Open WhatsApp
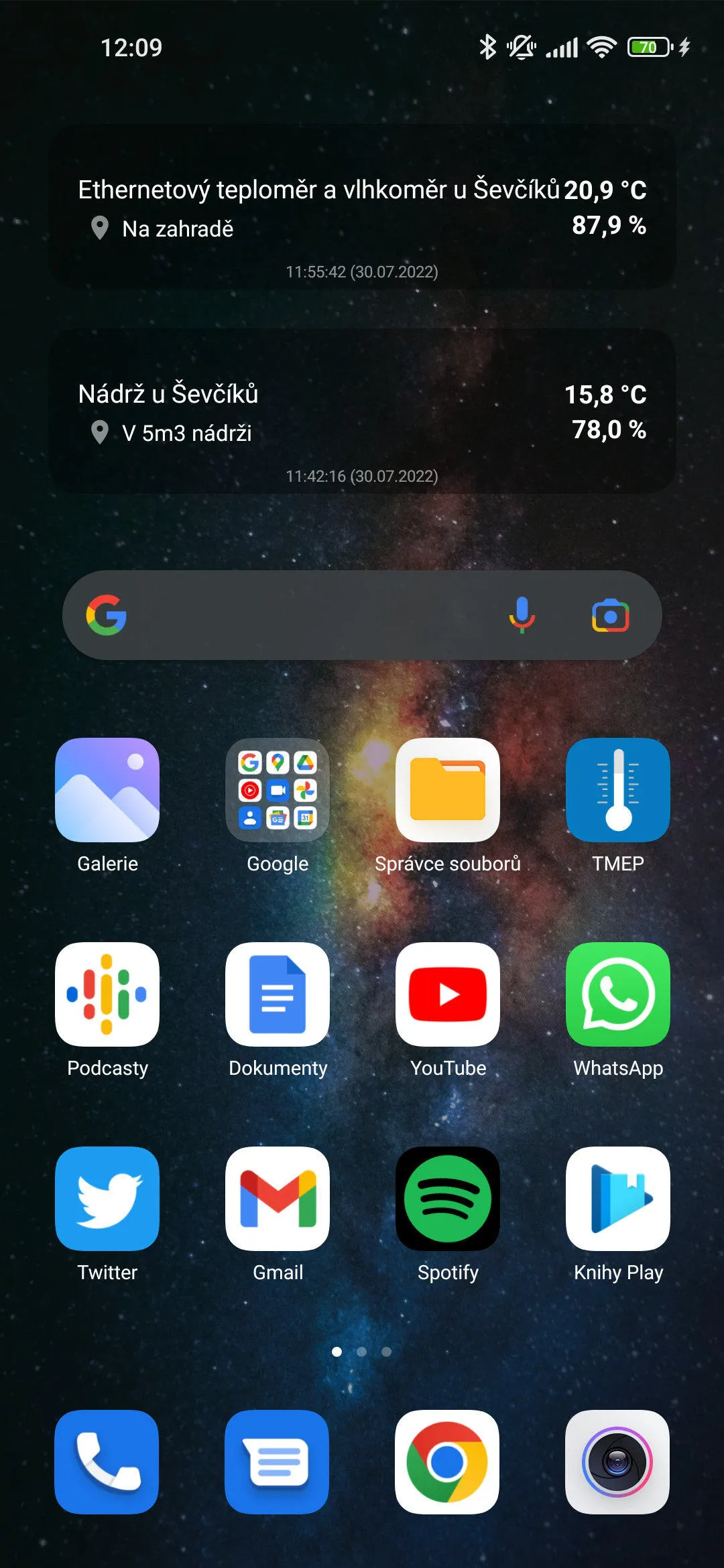This screenshot has height=1568, width=724. pyautogui.click(x=618, y=994)
